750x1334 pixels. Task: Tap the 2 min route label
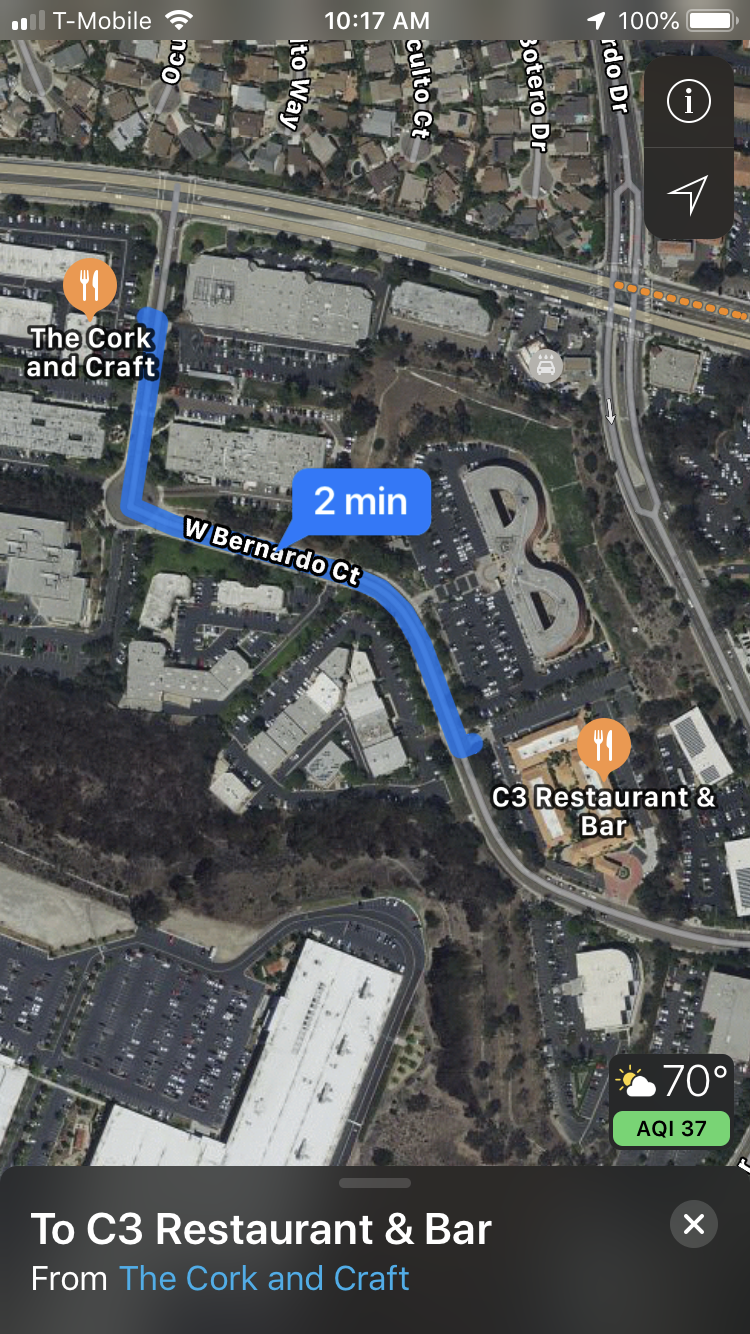coord(361,501)
